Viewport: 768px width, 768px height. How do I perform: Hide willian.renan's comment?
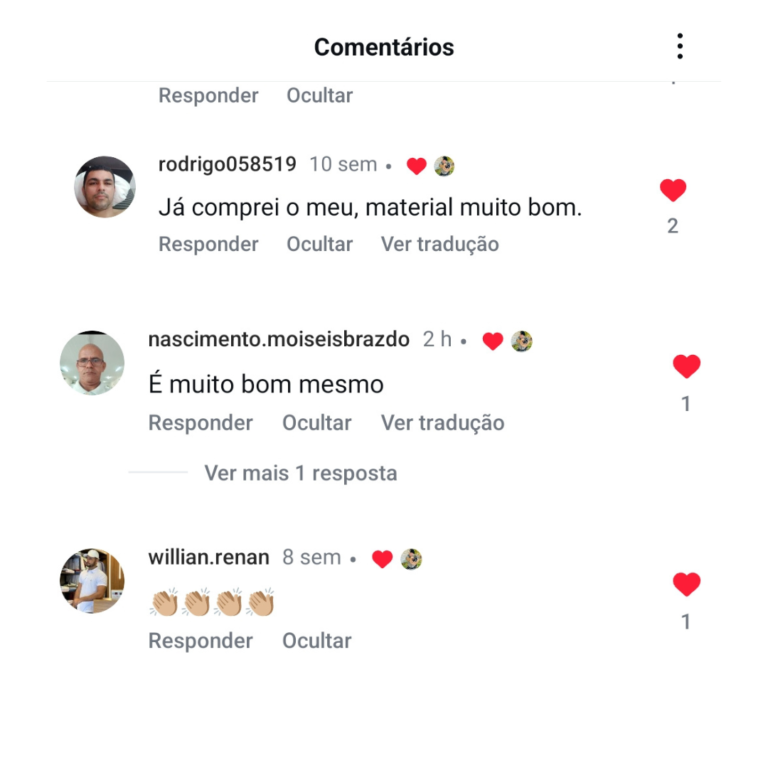pos(316,641)
